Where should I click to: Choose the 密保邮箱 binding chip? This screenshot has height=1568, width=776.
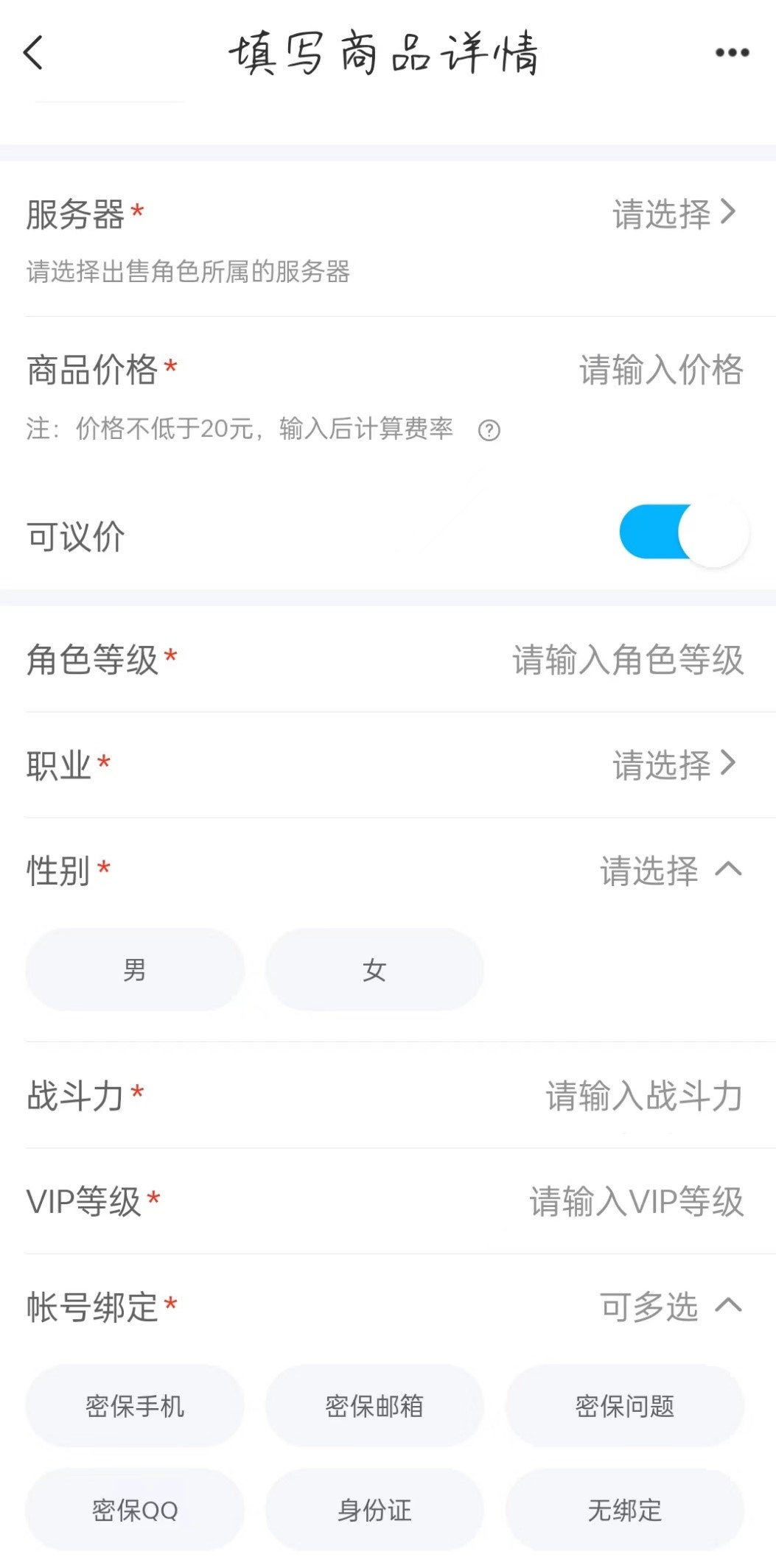374,1406
